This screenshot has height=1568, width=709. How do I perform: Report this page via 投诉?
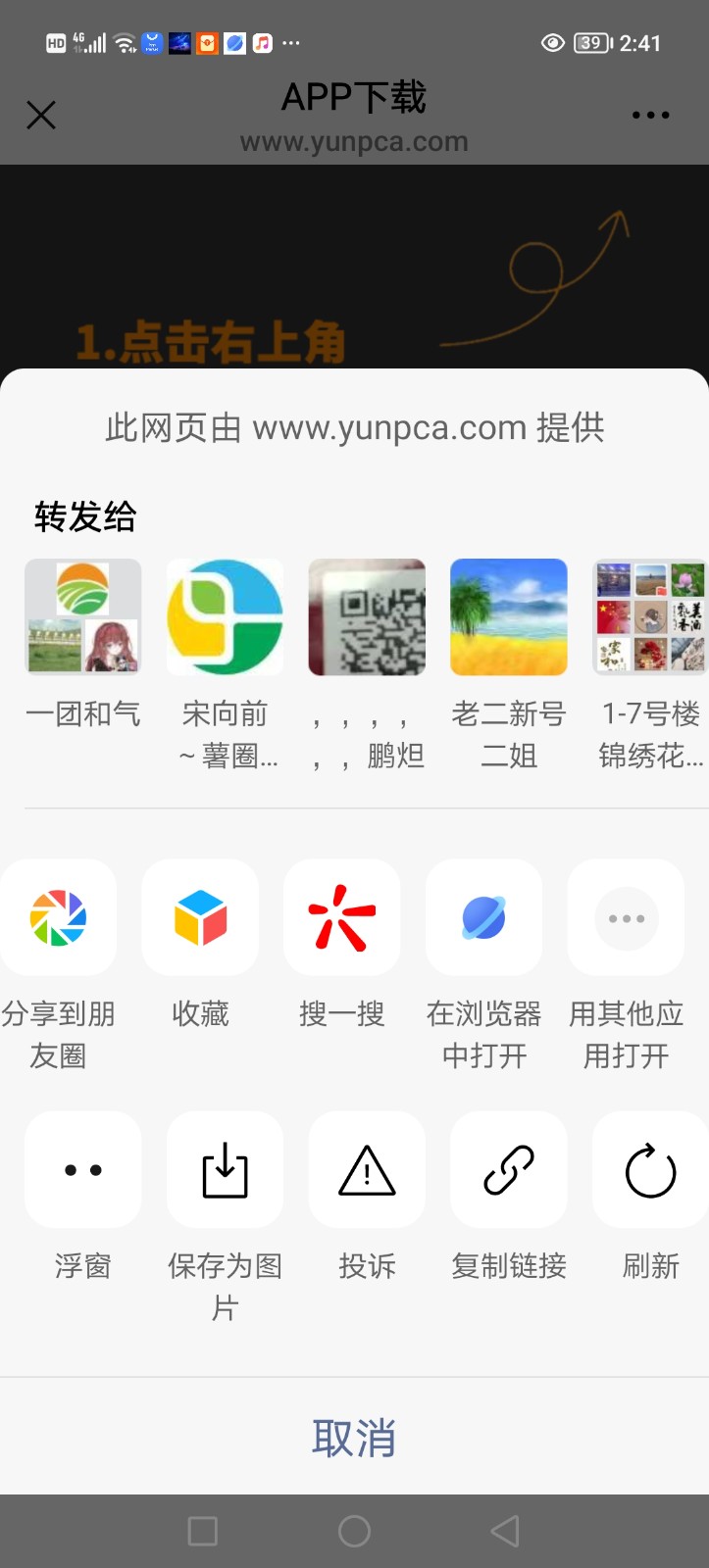[x=367, y=1169]
